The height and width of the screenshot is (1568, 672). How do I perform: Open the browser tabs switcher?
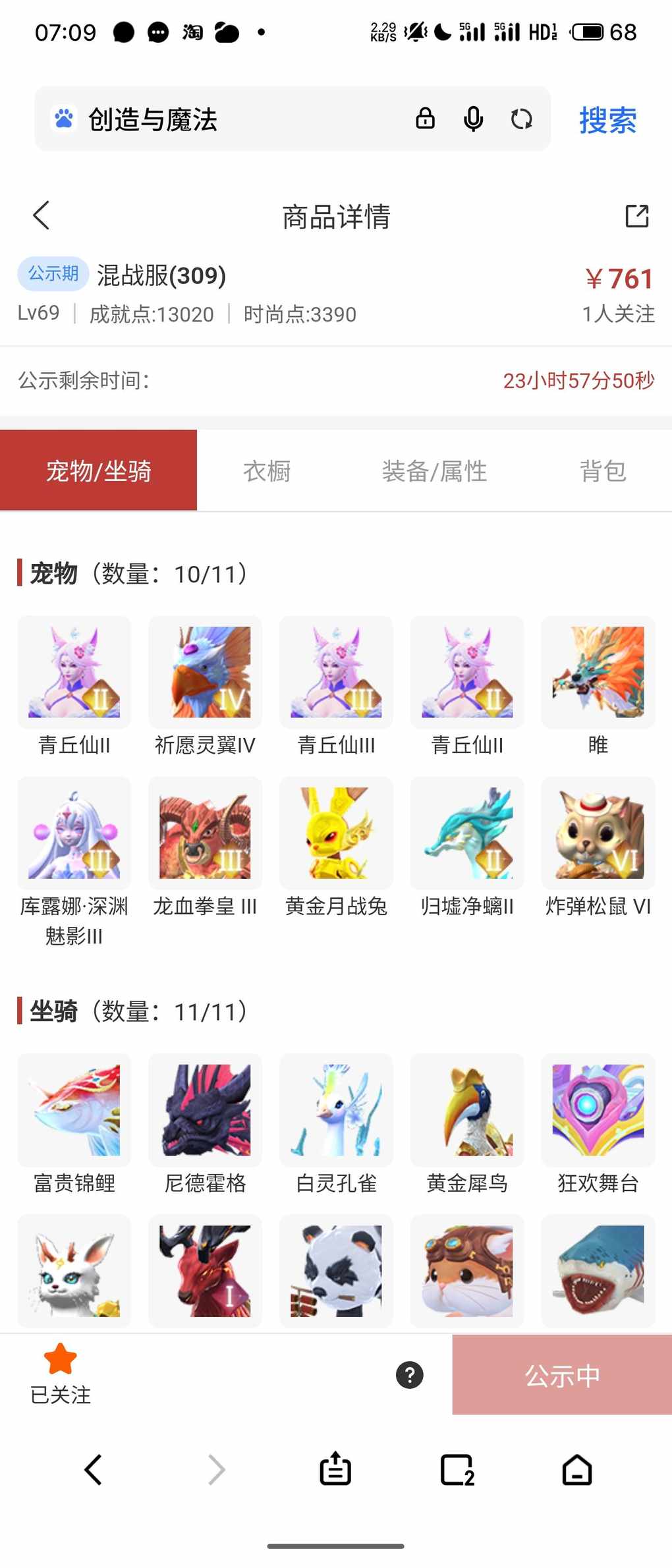point(457,1469)
